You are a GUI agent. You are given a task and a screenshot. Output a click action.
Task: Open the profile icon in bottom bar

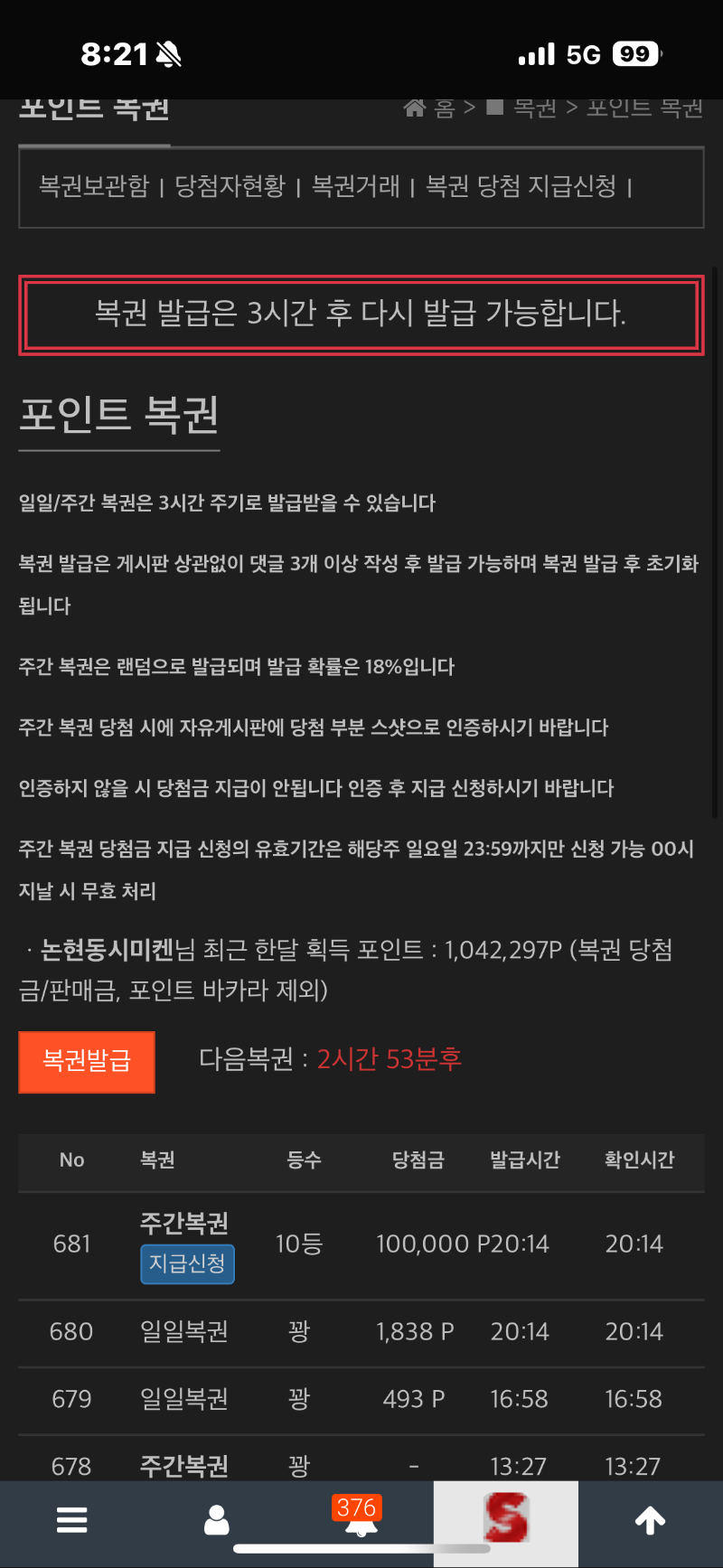click(x=217, y=1520)
